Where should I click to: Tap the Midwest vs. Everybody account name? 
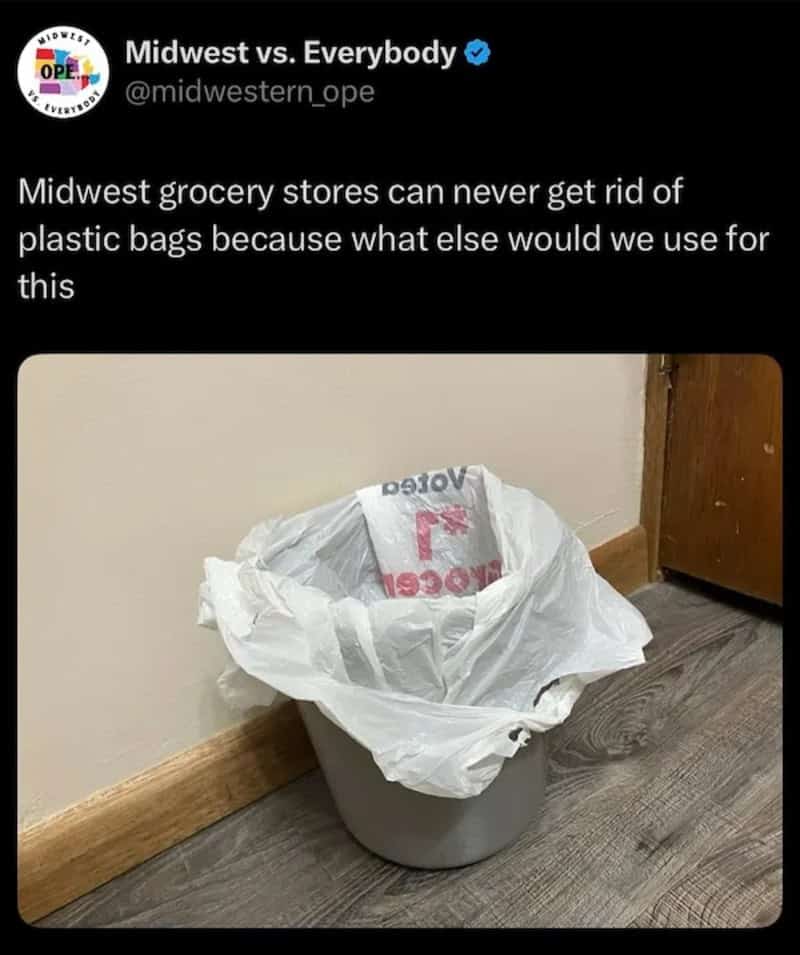tap(290, 54)
